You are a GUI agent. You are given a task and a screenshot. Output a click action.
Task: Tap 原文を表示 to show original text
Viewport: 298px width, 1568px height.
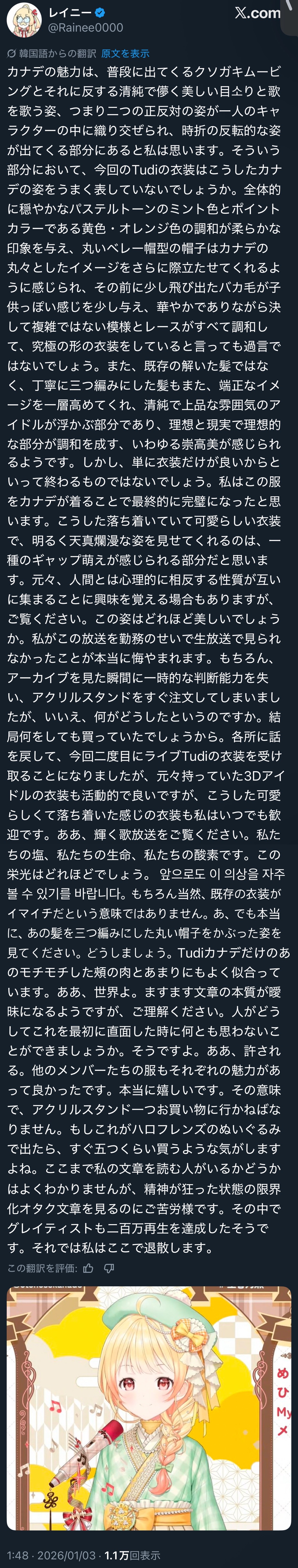[x=125, y=53]
